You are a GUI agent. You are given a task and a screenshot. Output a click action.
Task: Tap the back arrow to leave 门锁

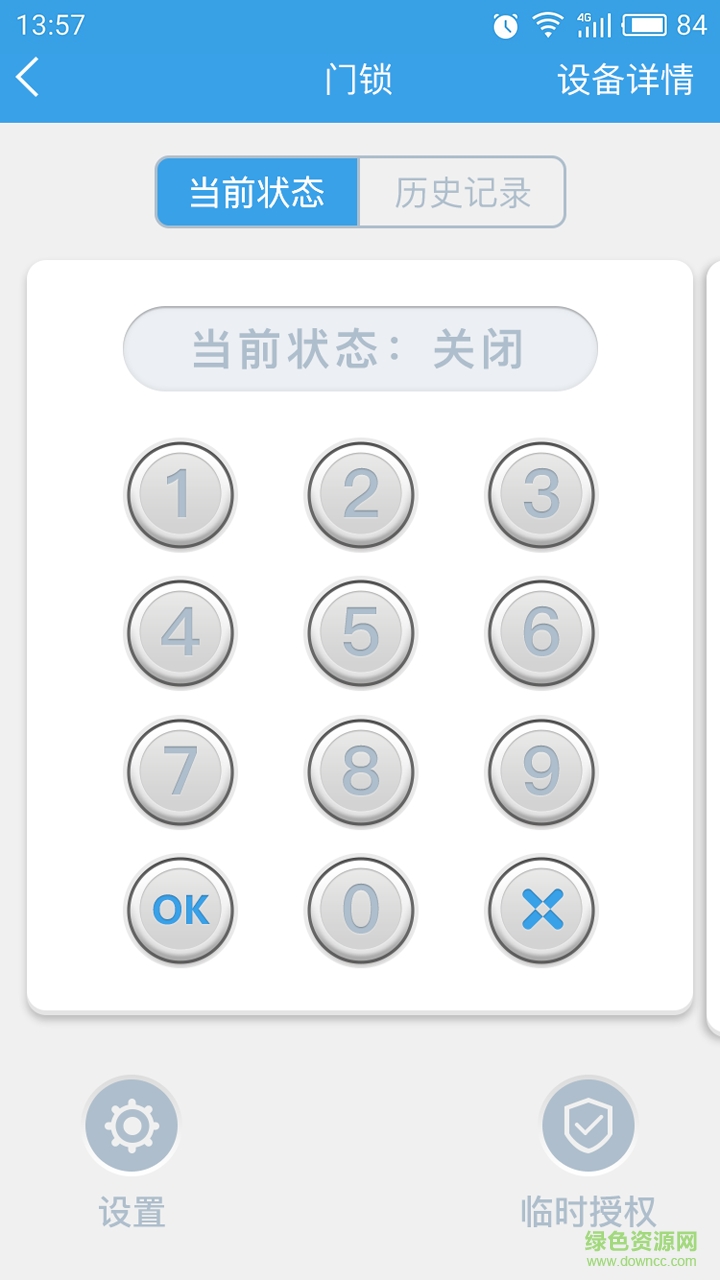tap(27, 77)
